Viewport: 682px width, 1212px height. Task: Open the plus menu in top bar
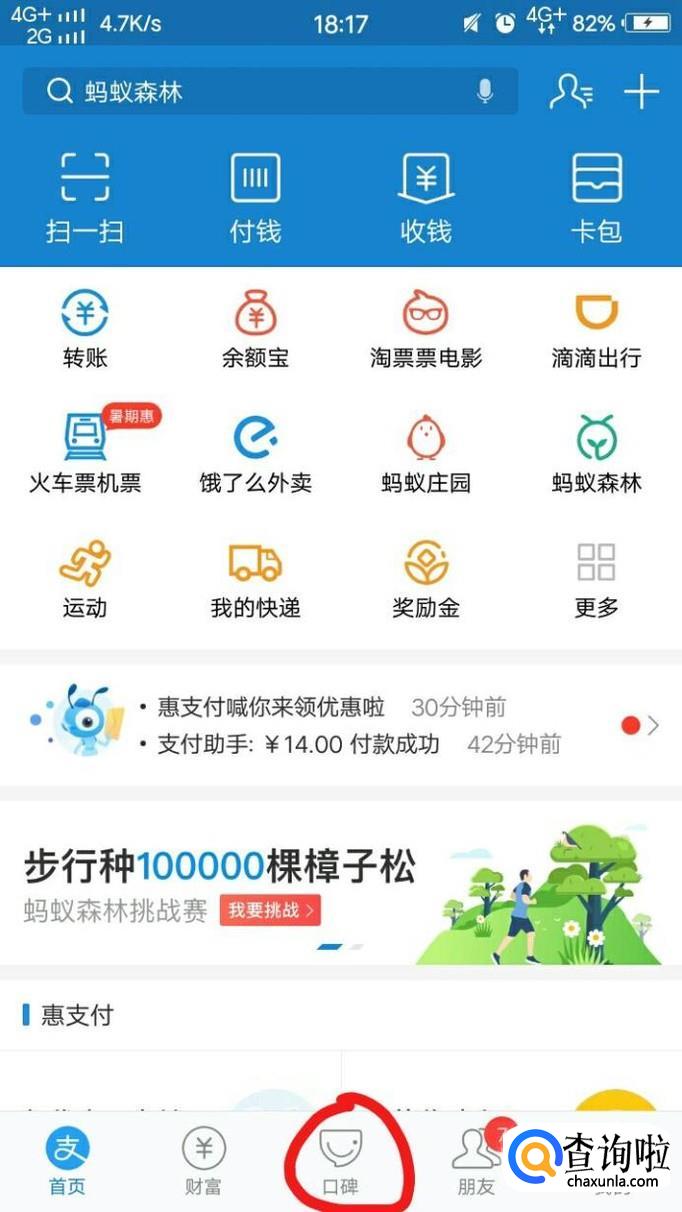[x=641, y=92]
